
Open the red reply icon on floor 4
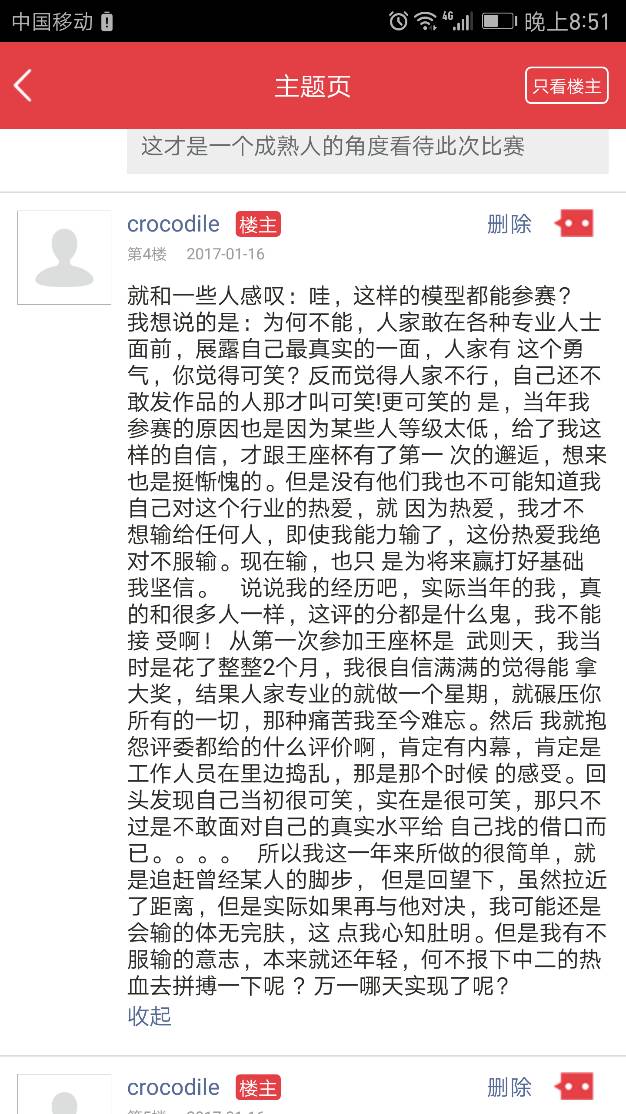[x=575, y=224]
